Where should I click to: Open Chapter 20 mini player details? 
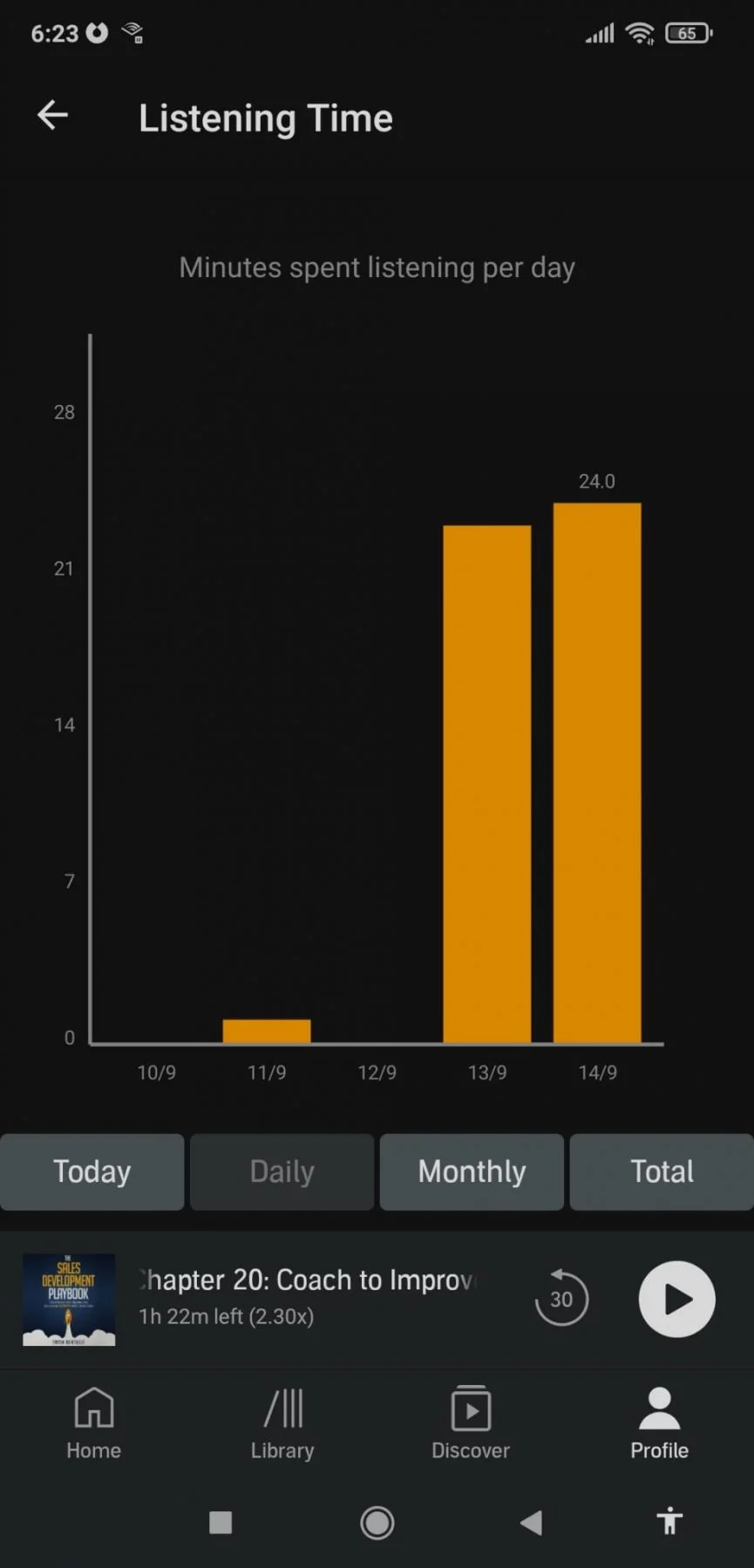click(308, 1296)
